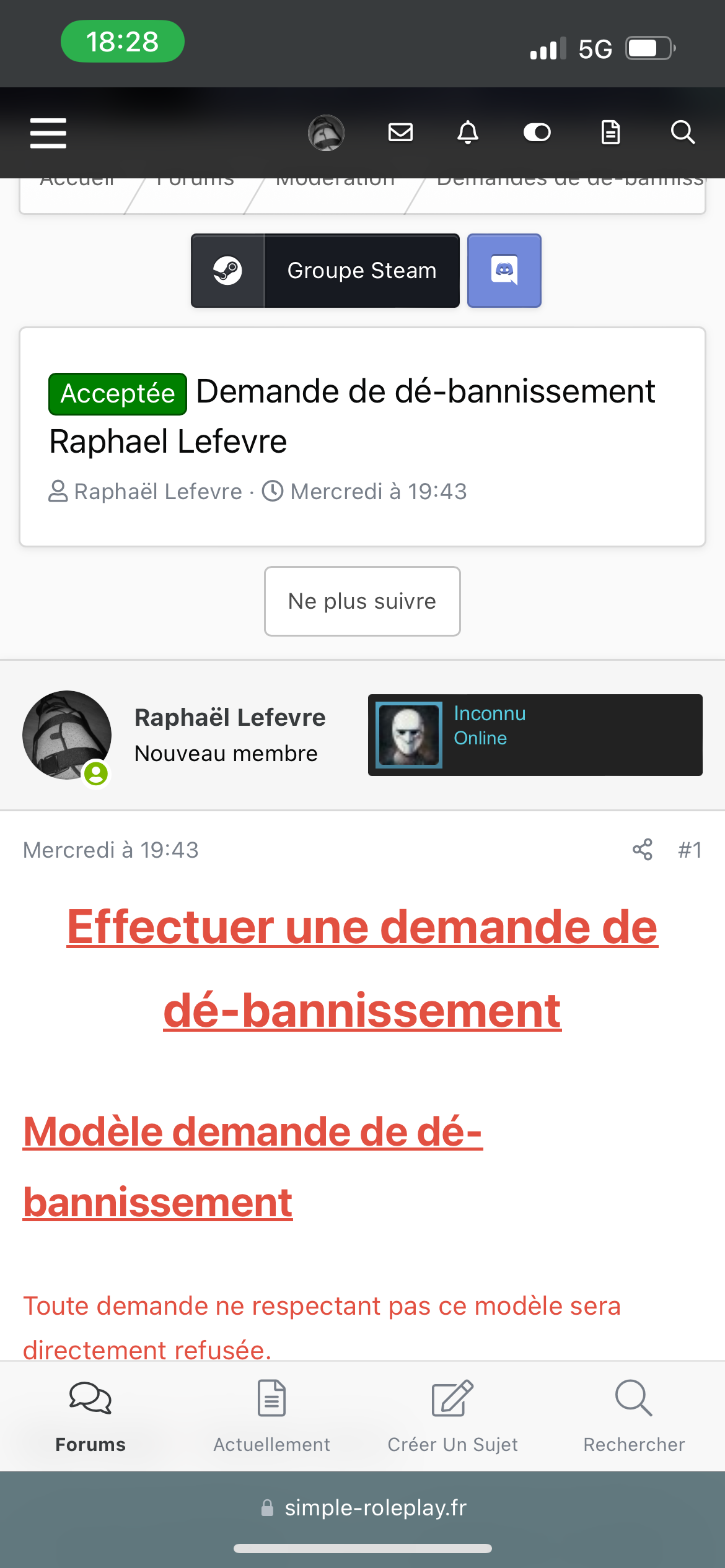Tap Ne plus suivre button
This screenshot has height=1568, width=725.
(x=362, y=601)
